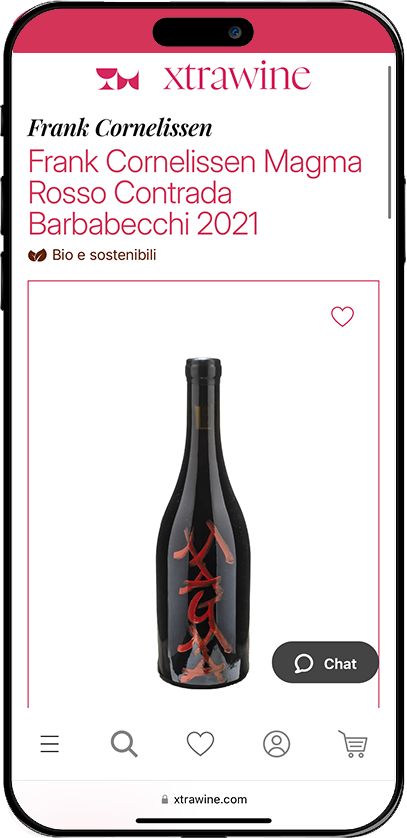Add Magma Rosso to favorites with the heart
Viewport: 407px width, 838px height.
click(x=342, y=317)
